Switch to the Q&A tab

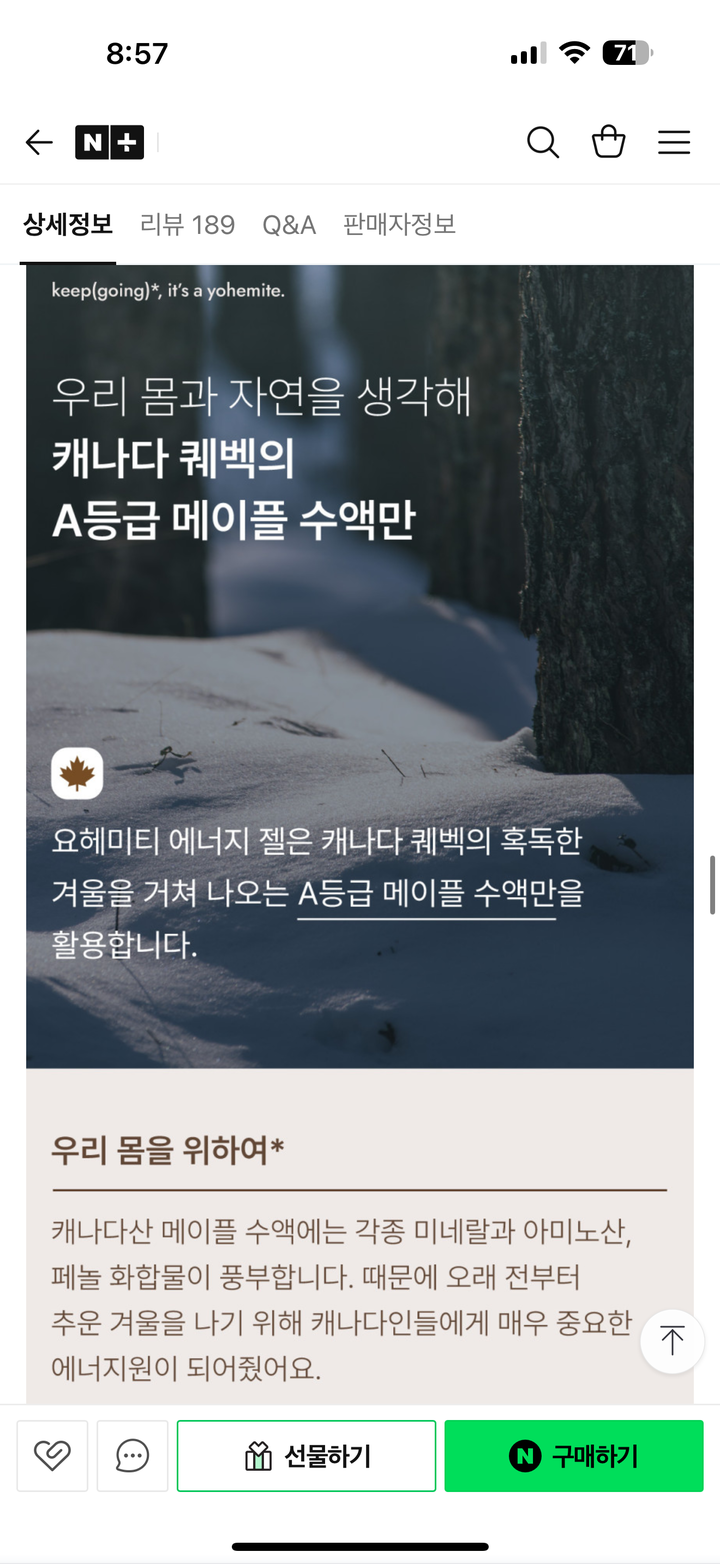[289, 225]
